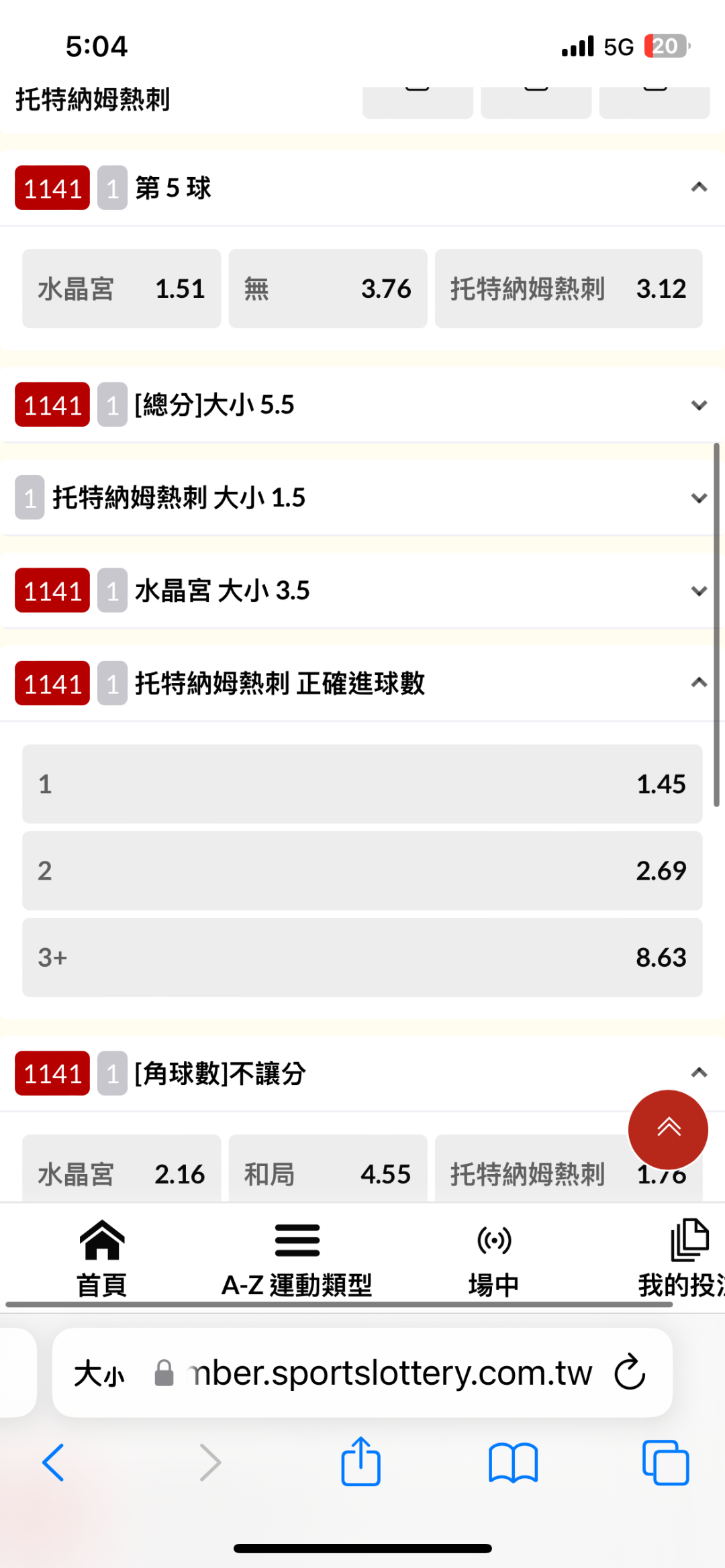Image resolution: width=725 pixels, height=1568 pixels.
Task: Select 水晶宮 at 1.51 for 第5球
Action: coord(122,289)
